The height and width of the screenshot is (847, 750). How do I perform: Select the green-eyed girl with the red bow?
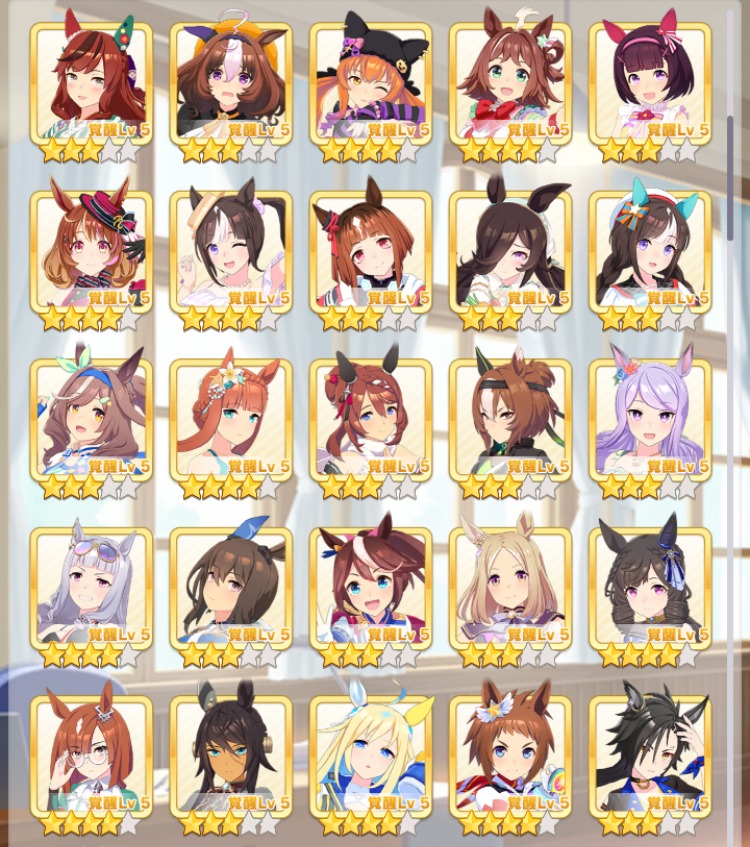[511, 80]
